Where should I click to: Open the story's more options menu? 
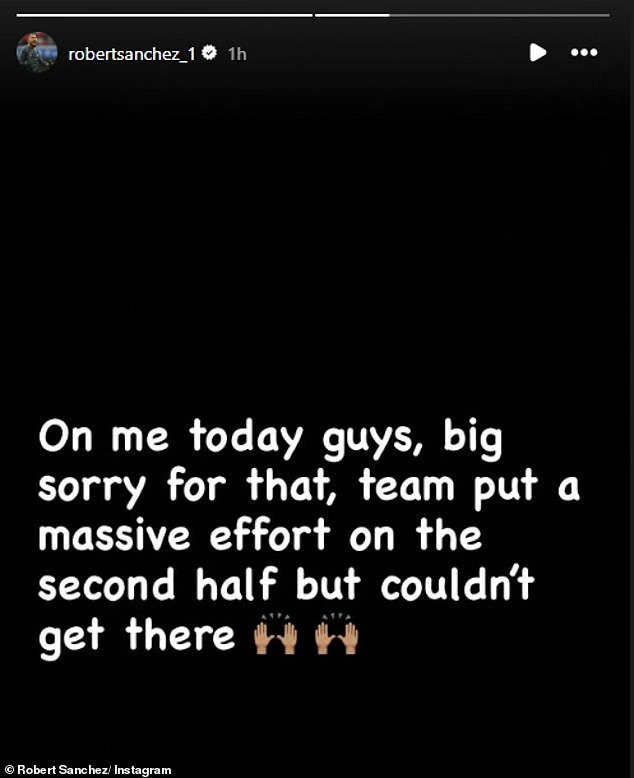pyautogui.click(x=584, y=52)
